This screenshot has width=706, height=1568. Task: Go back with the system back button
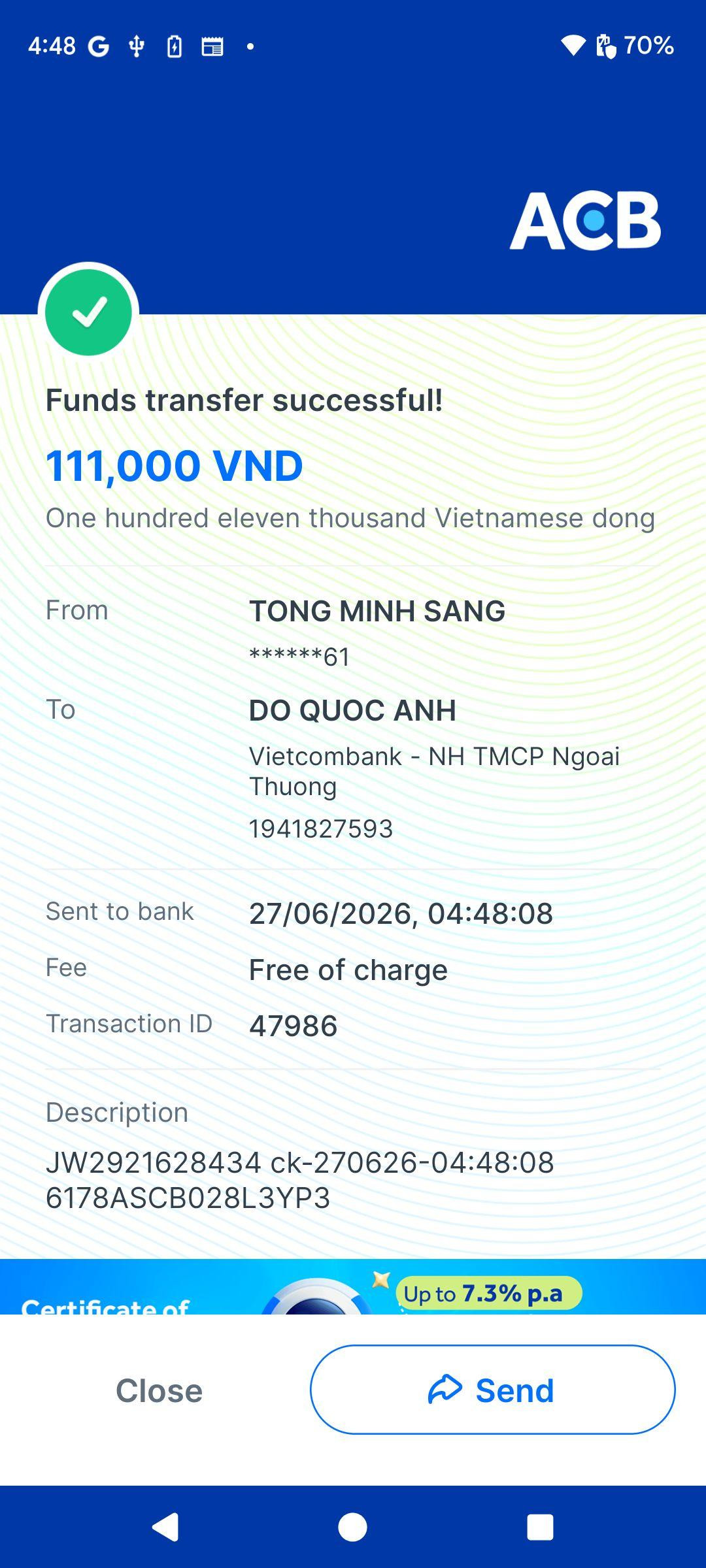click(x=165, y=1527)
